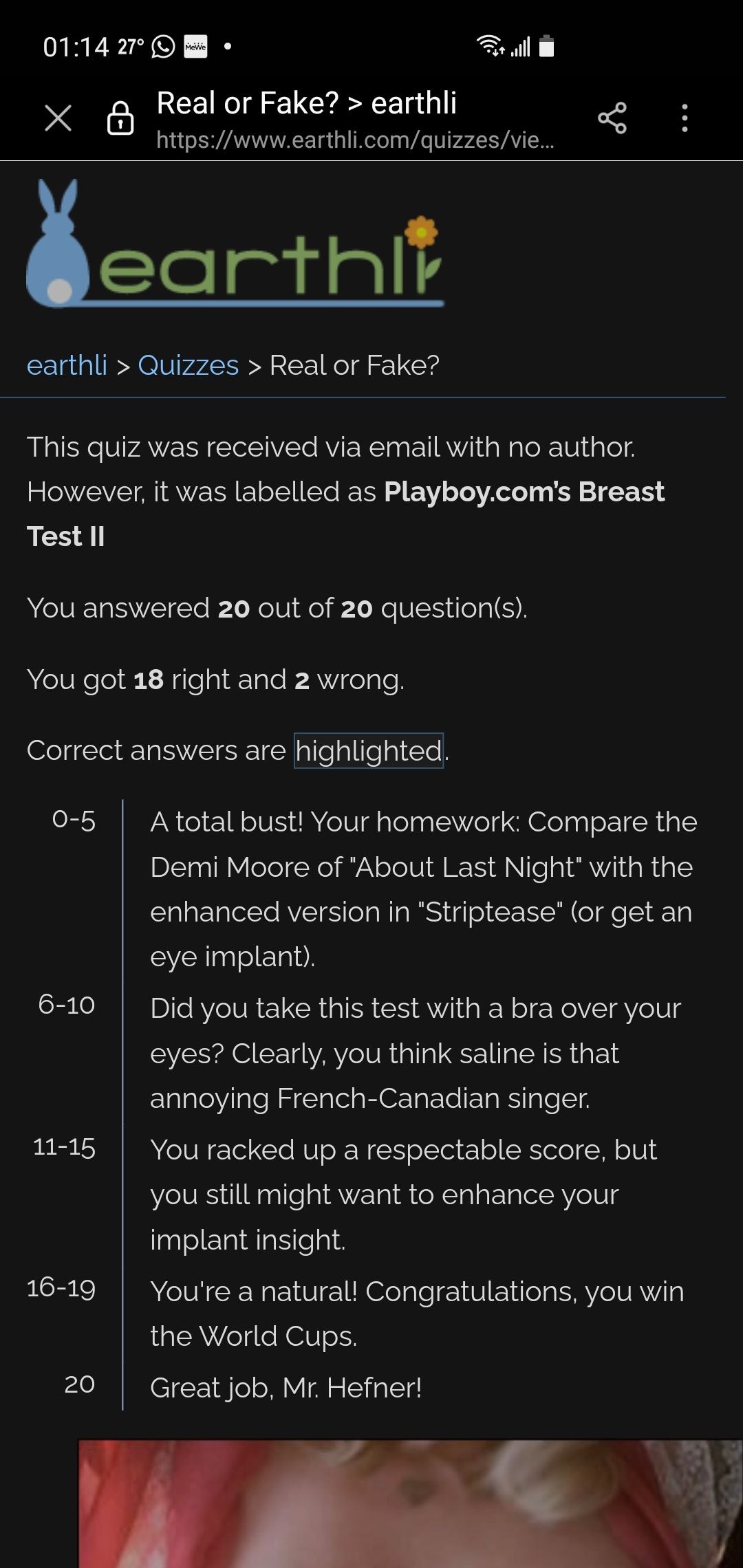Viewport: 743px width, 1568px height.
Task: View site security lock info
Action: point(120,118)
